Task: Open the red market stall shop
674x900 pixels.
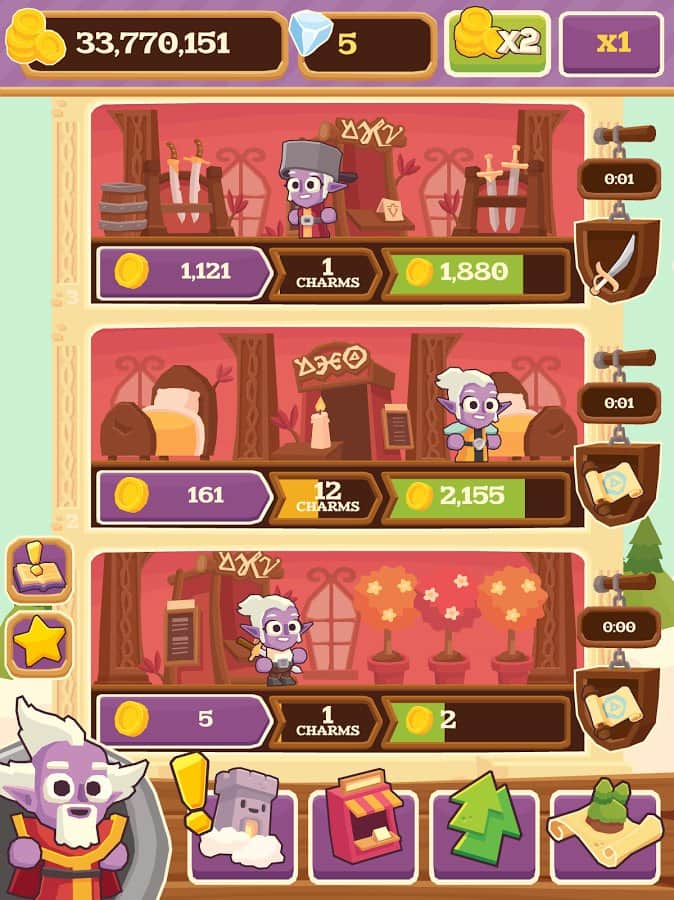Action: coord(362,835)
